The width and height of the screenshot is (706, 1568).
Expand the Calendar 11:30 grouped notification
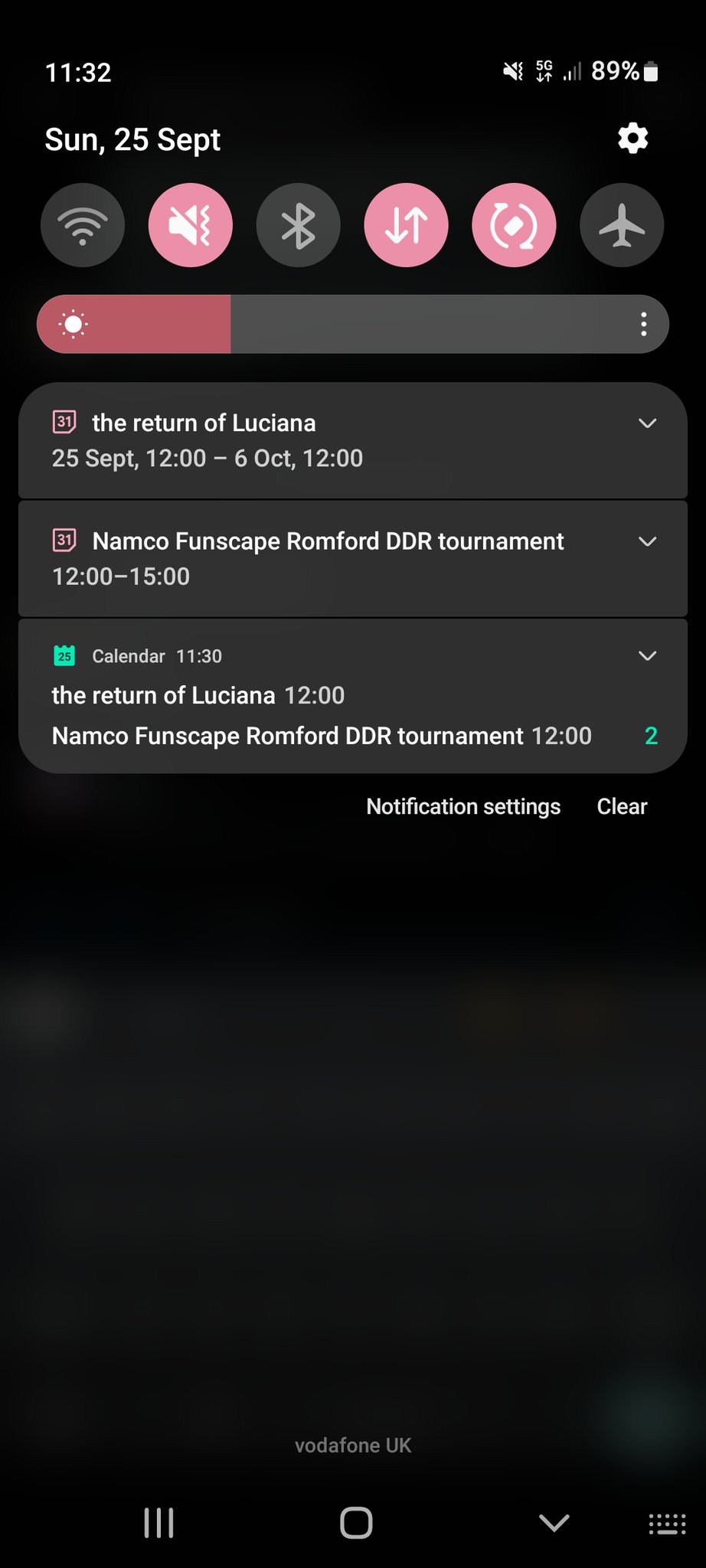click(x=647, y=656)
